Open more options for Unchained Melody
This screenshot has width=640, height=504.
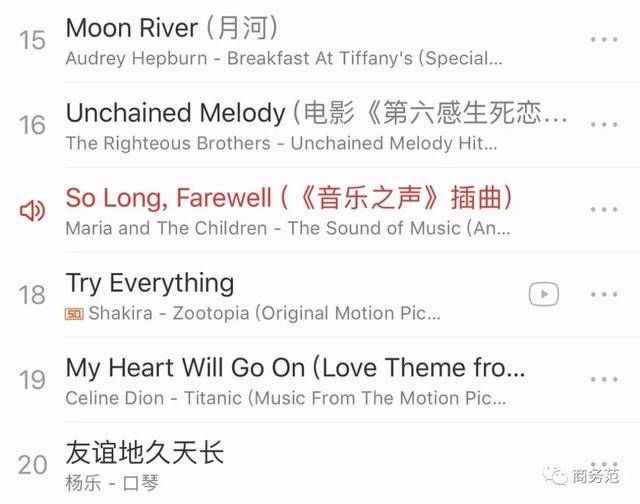[x=604, y=125]
